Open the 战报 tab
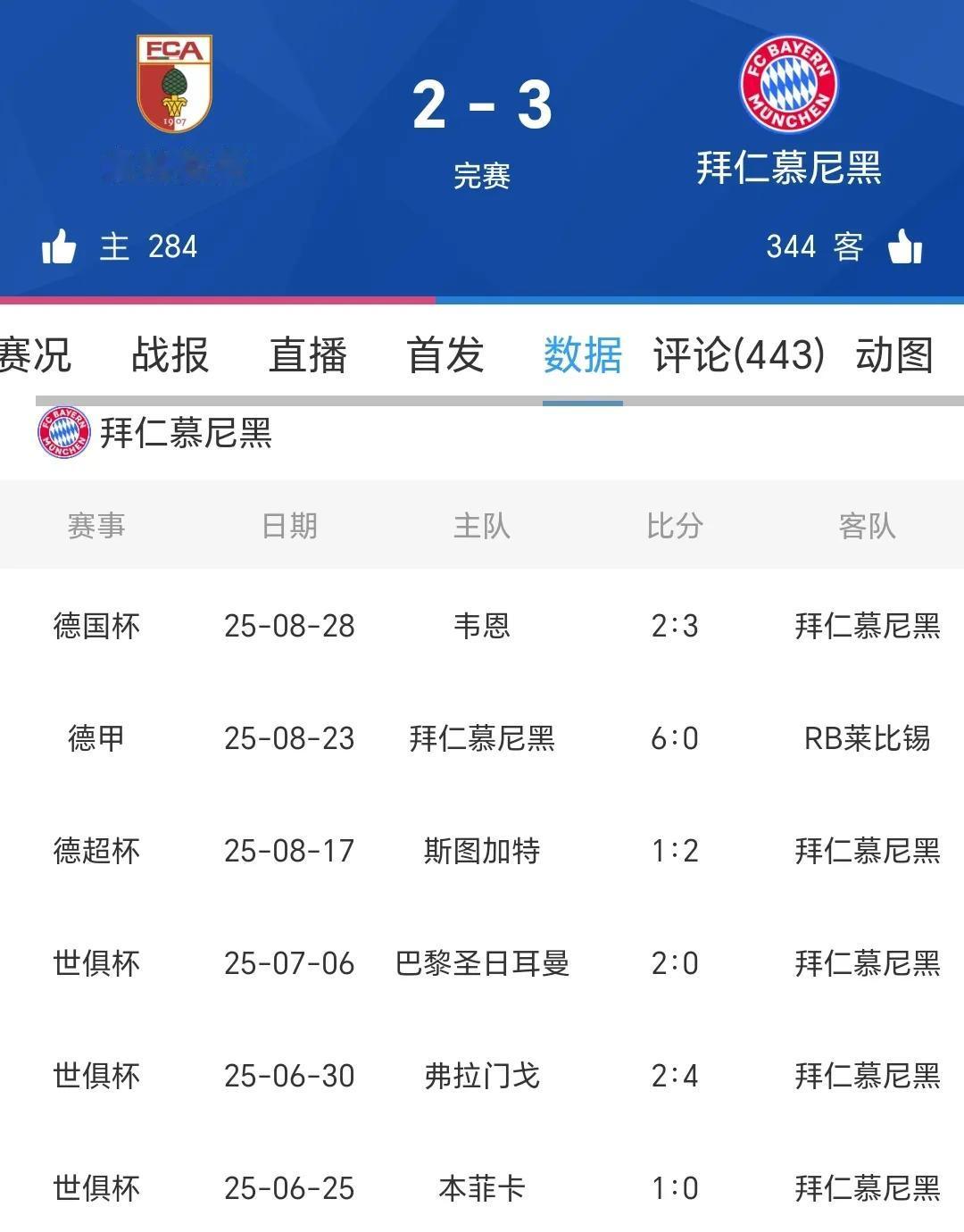964x1232 pixels. [x=170, y=355]
